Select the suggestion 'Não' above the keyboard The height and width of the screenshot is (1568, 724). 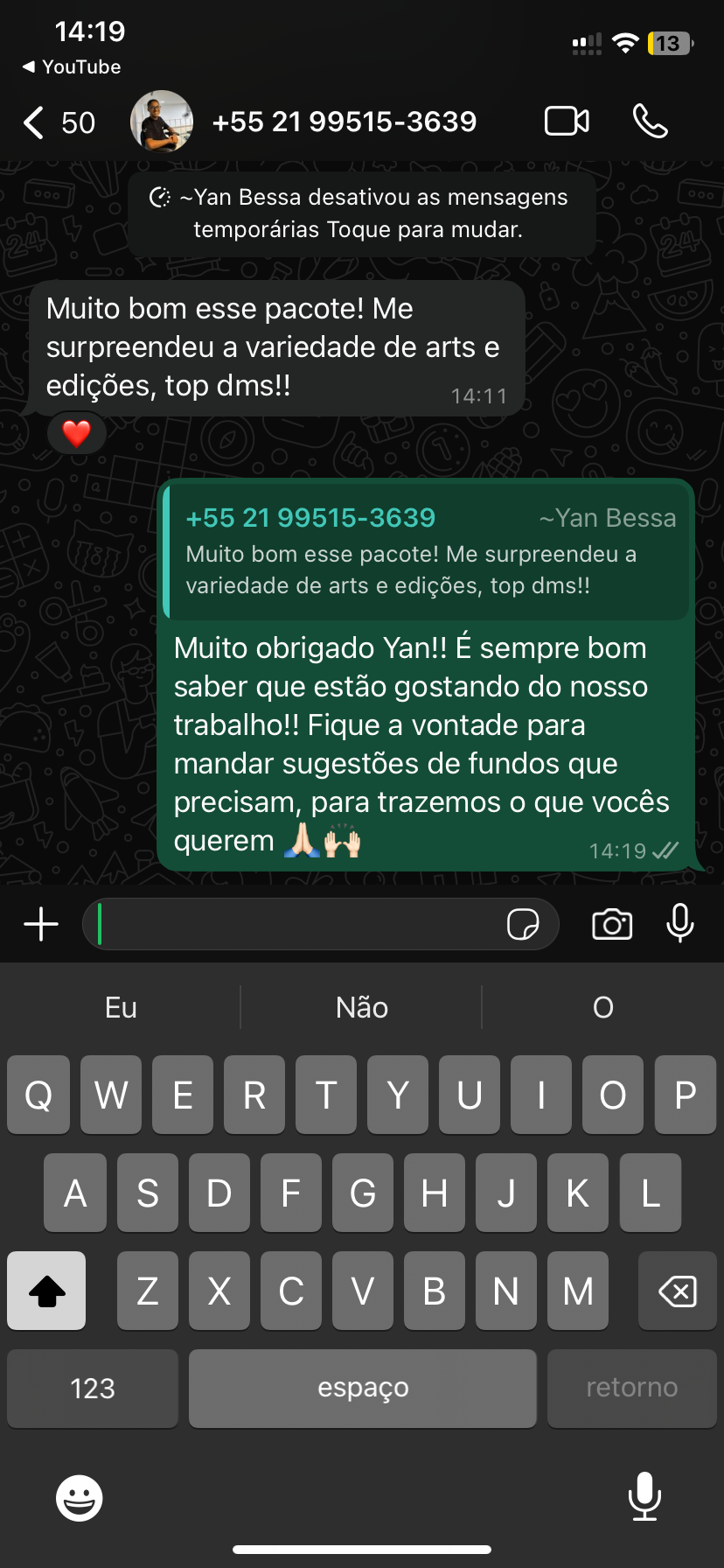point(361,1007)
